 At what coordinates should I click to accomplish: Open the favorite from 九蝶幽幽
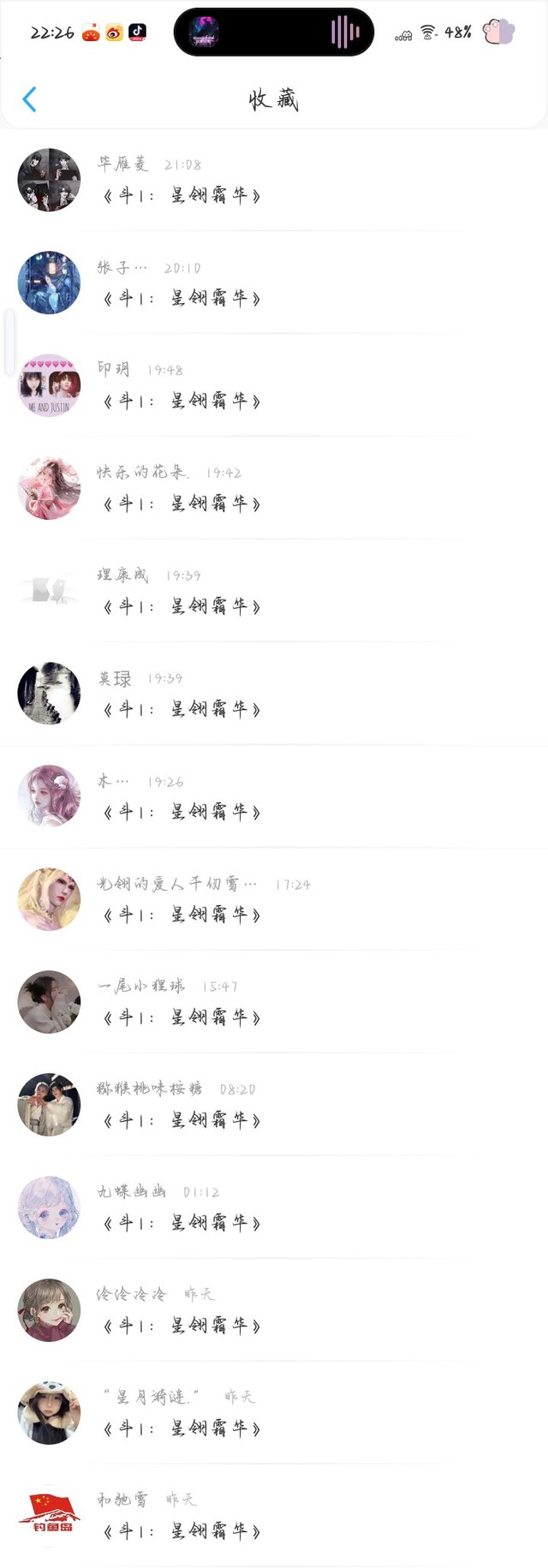click(274, 1207)
